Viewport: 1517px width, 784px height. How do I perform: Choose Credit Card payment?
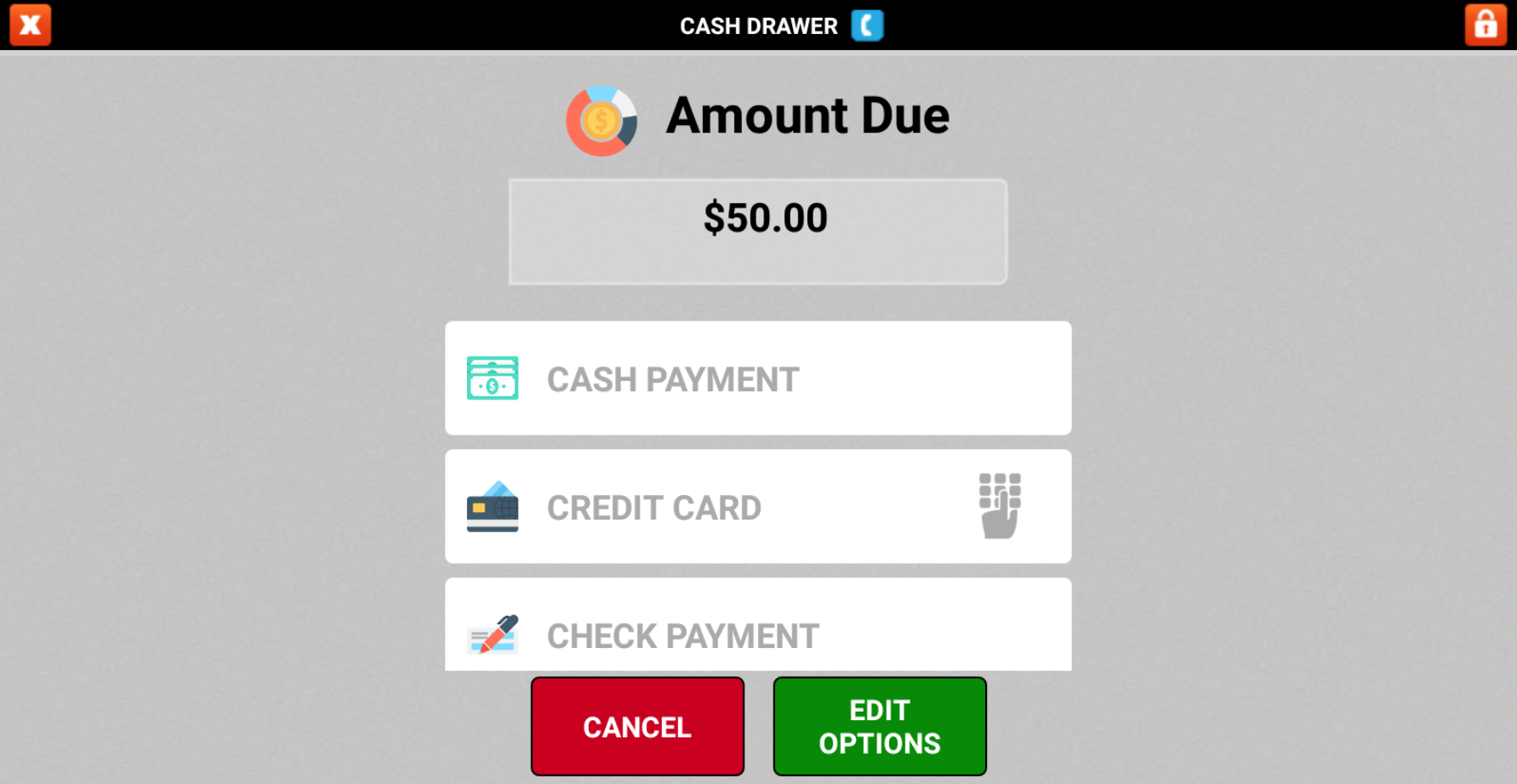(x=681, y=507)
